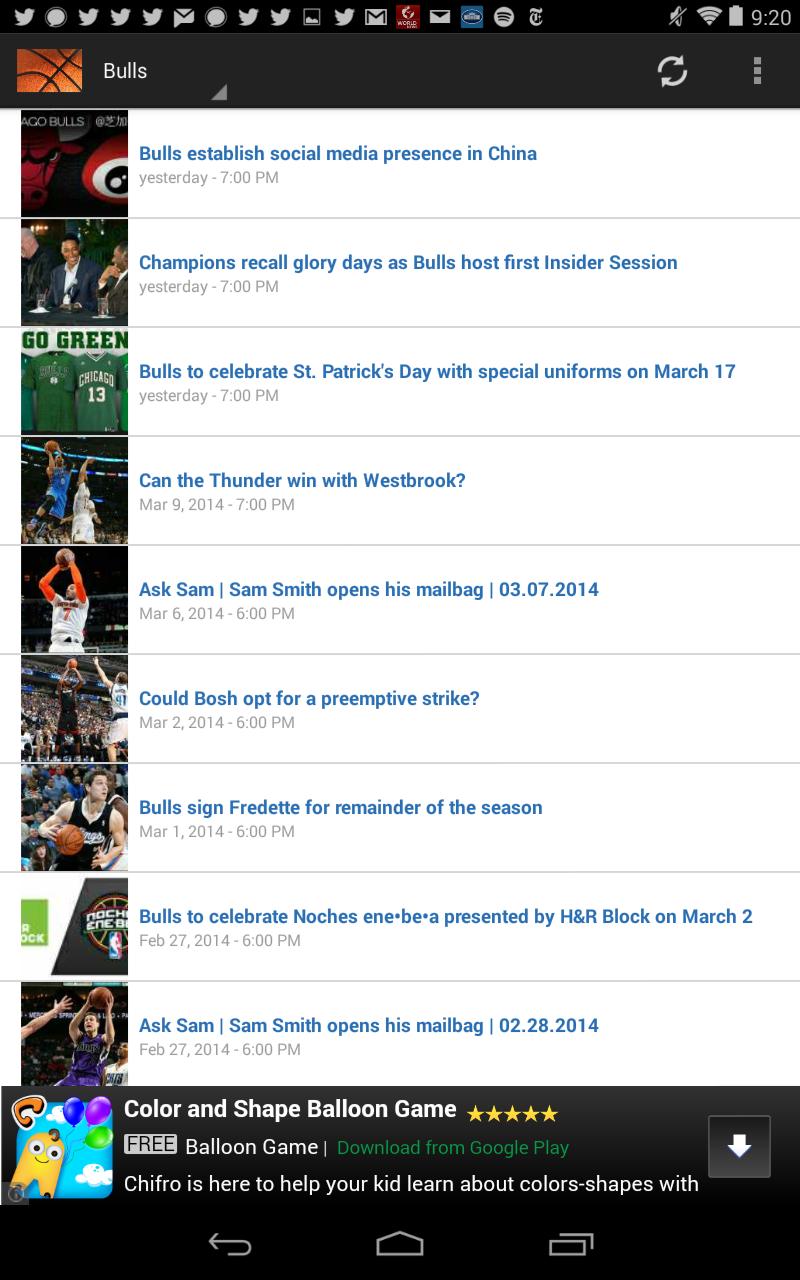Refresh the Bulls news feed
The height and width of the screenshot is (1280, 800).
click(x=671, y=71)
